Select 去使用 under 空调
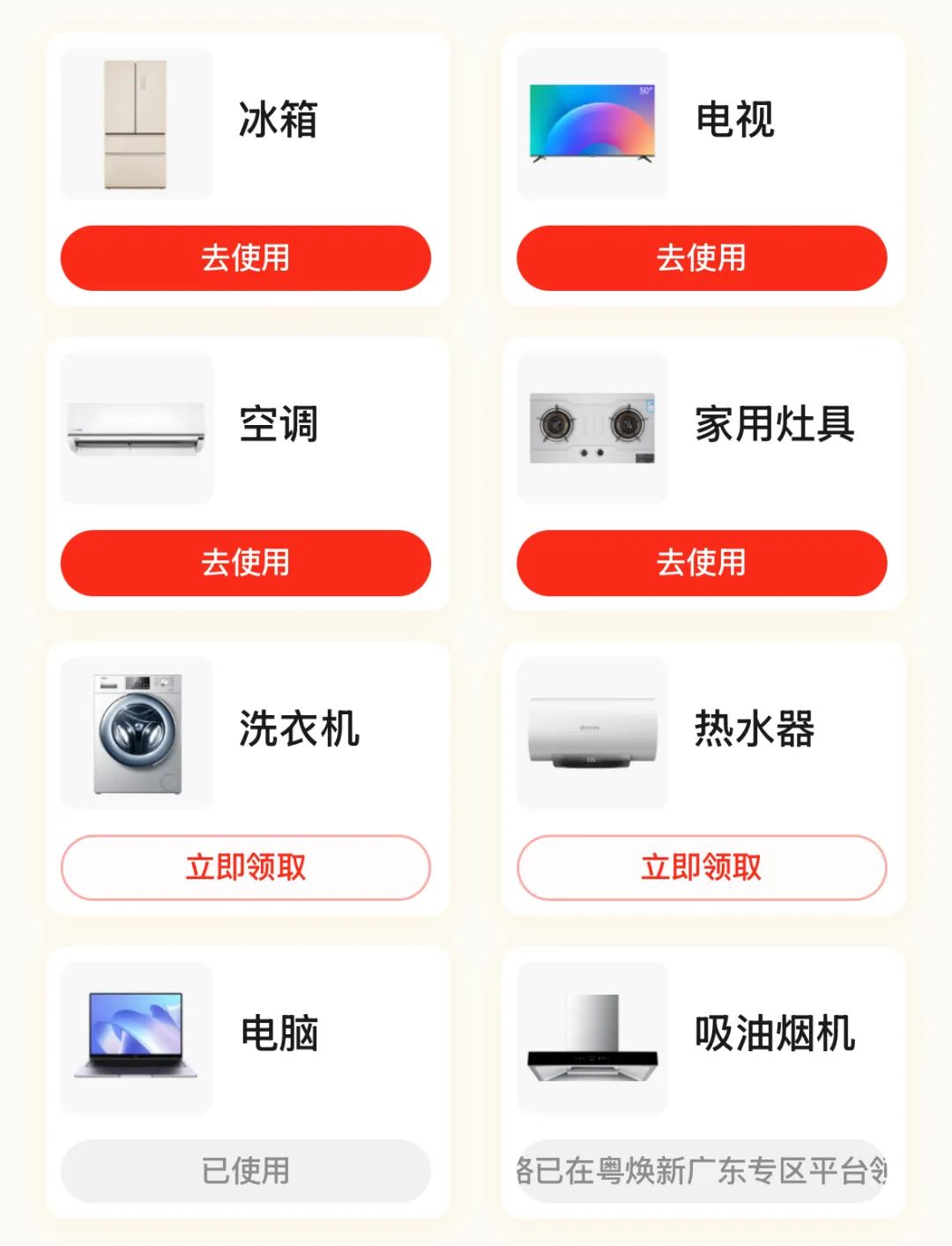The width and height of the screenshot is (952, 1246). click(x=245, y=563)
